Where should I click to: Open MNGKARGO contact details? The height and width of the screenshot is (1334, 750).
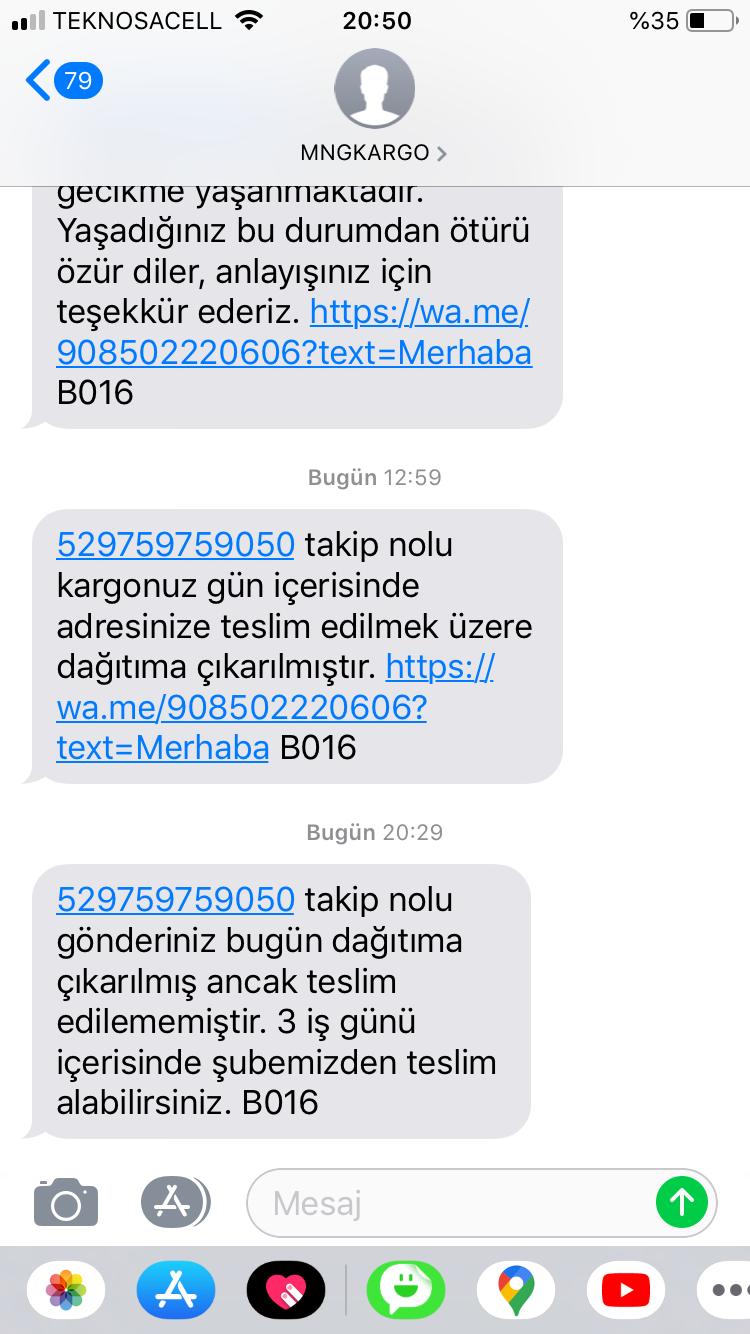point(374,106)
